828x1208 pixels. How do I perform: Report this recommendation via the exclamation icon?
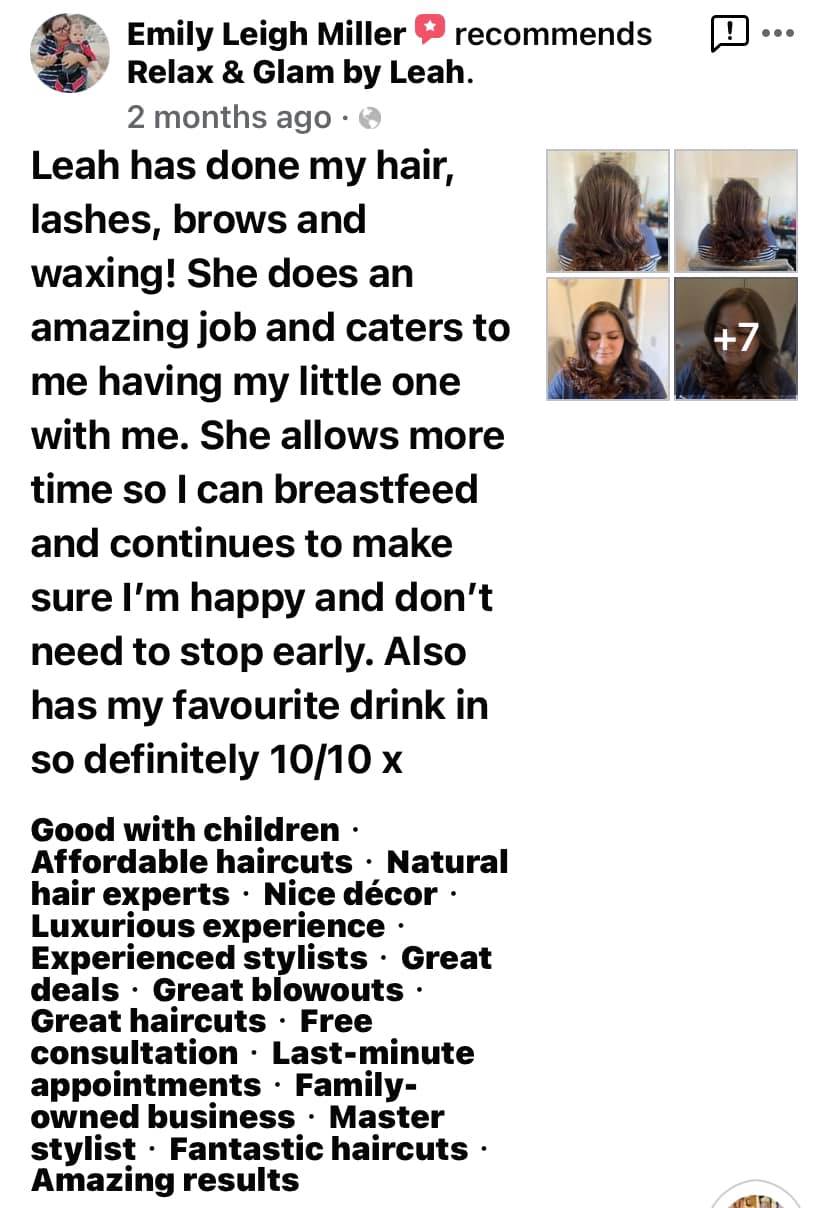click(x=729, y=34)
